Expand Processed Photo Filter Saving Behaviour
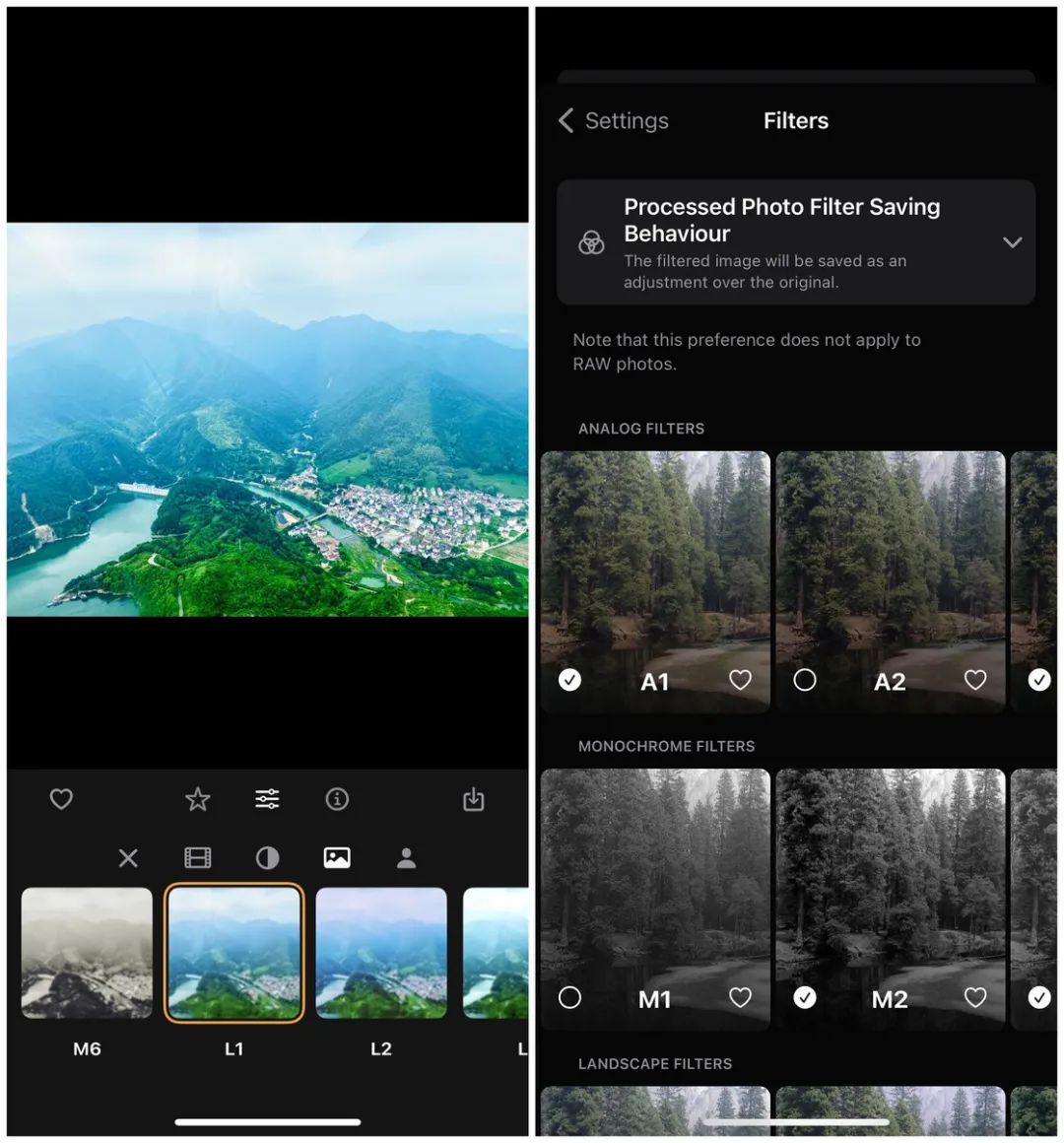This screenshot has width=1064, height=1143. (1012, 242)
